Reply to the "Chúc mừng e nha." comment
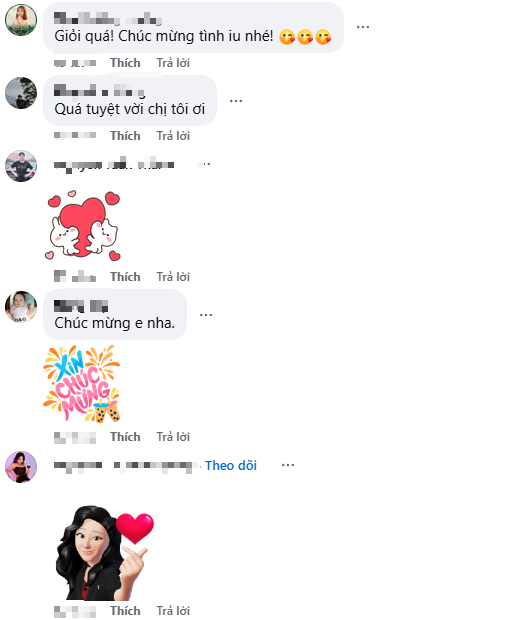The height and width of the screenshot is (620, 530). click(x=173, y=437)
